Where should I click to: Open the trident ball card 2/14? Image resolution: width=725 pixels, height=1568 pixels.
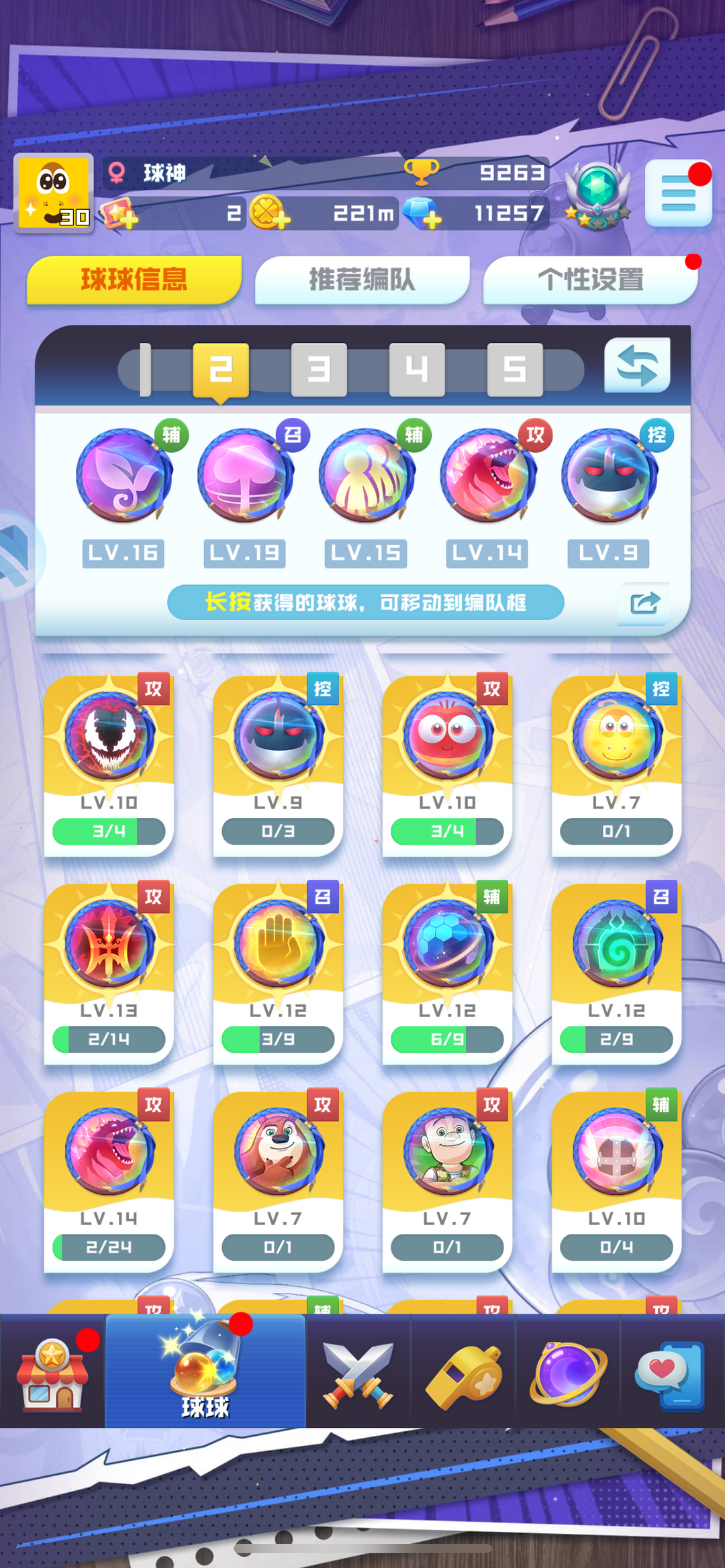pos(109,973)
